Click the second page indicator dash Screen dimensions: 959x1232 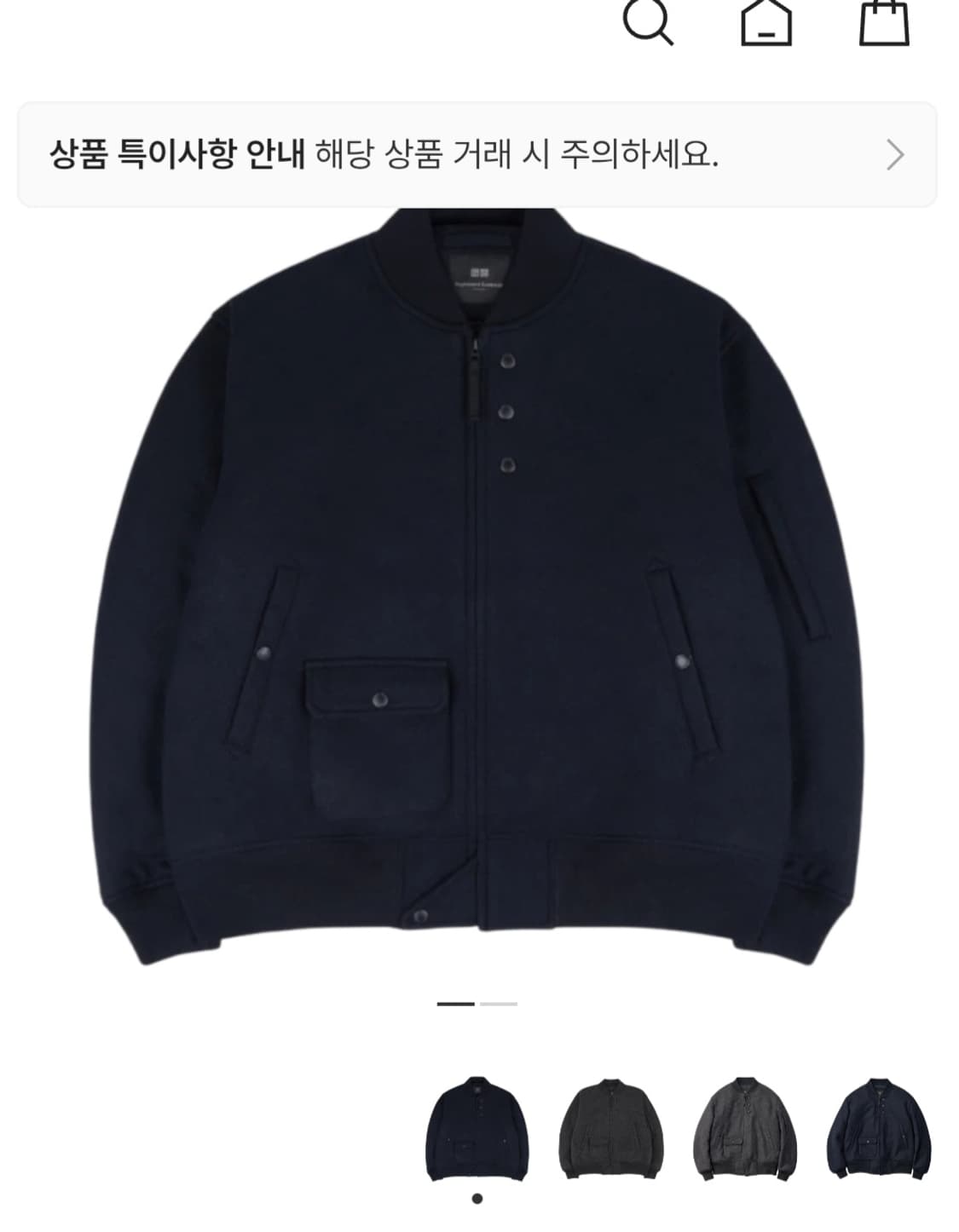click(x=498, y=1005)
